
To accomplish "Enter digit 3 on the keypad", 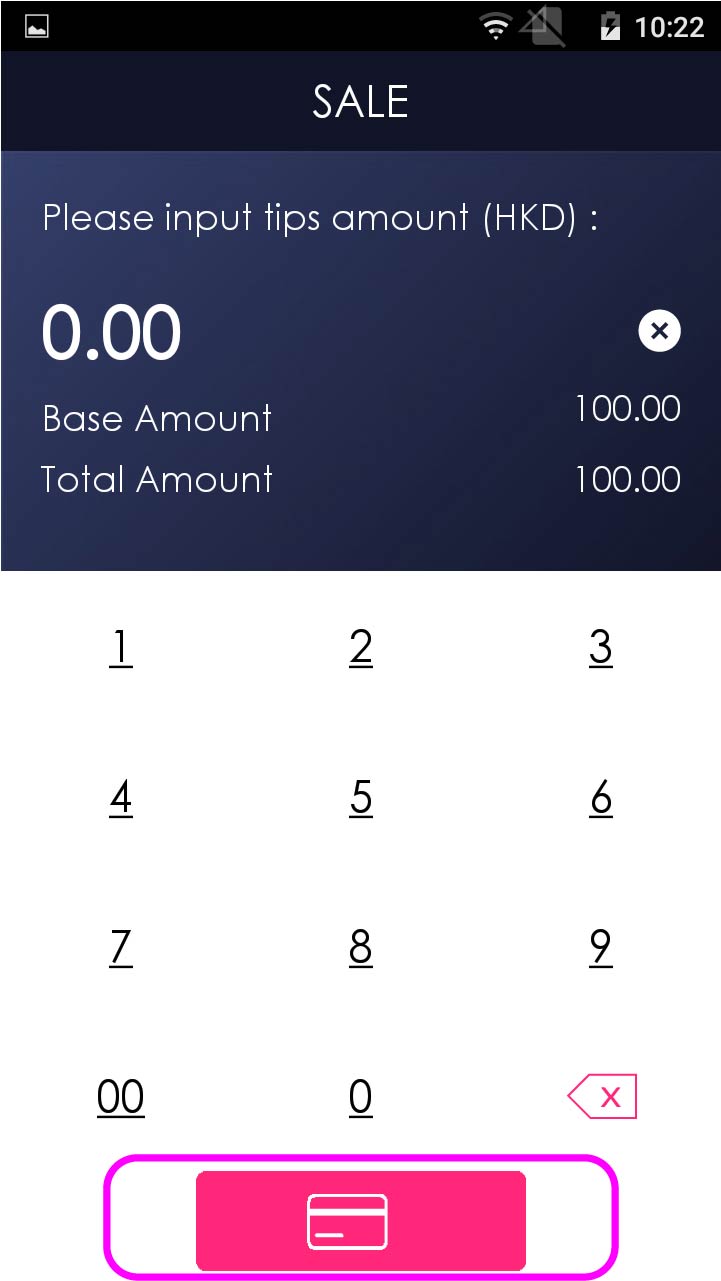I will click(x=600, y=648).
